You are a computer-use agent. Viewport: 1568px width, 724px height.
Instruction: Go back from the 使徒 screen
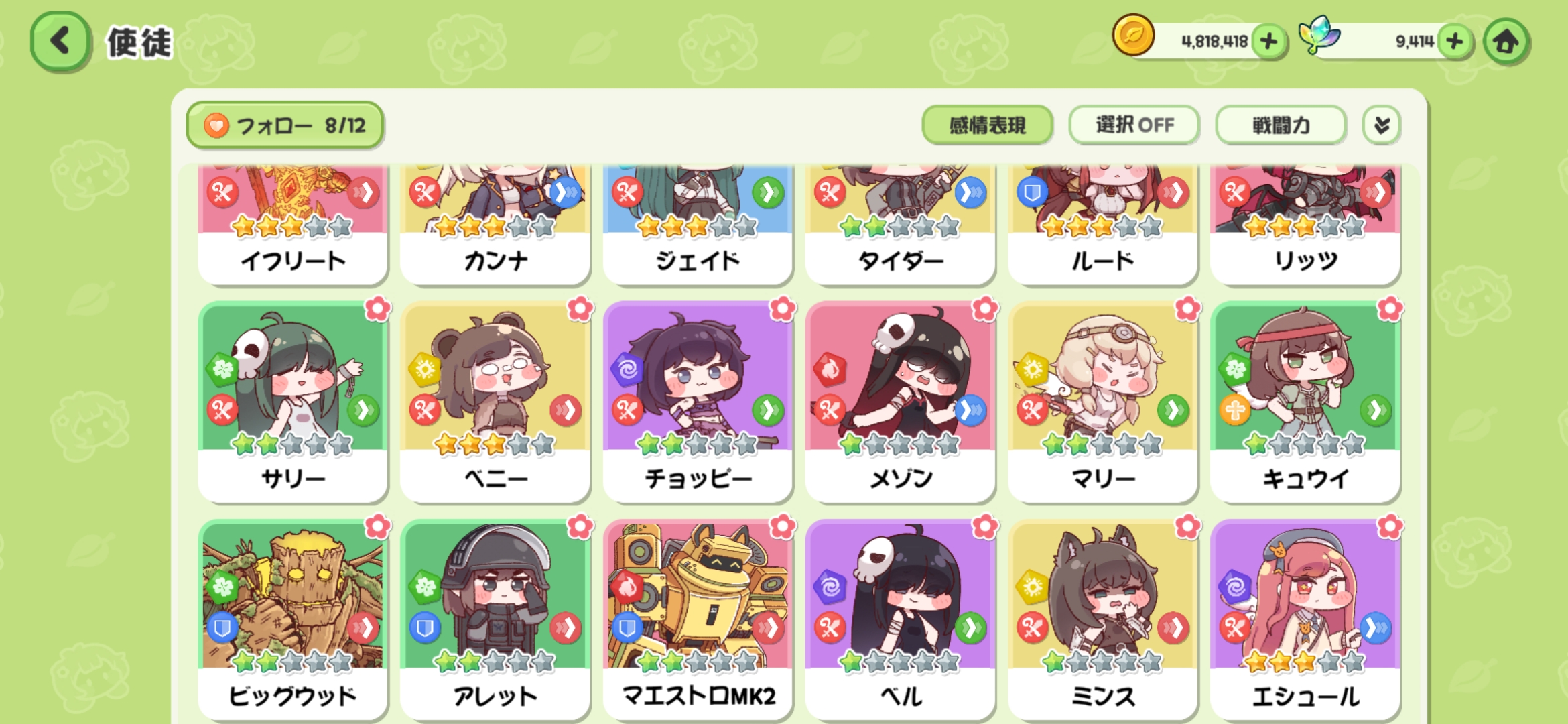(60, 42)
